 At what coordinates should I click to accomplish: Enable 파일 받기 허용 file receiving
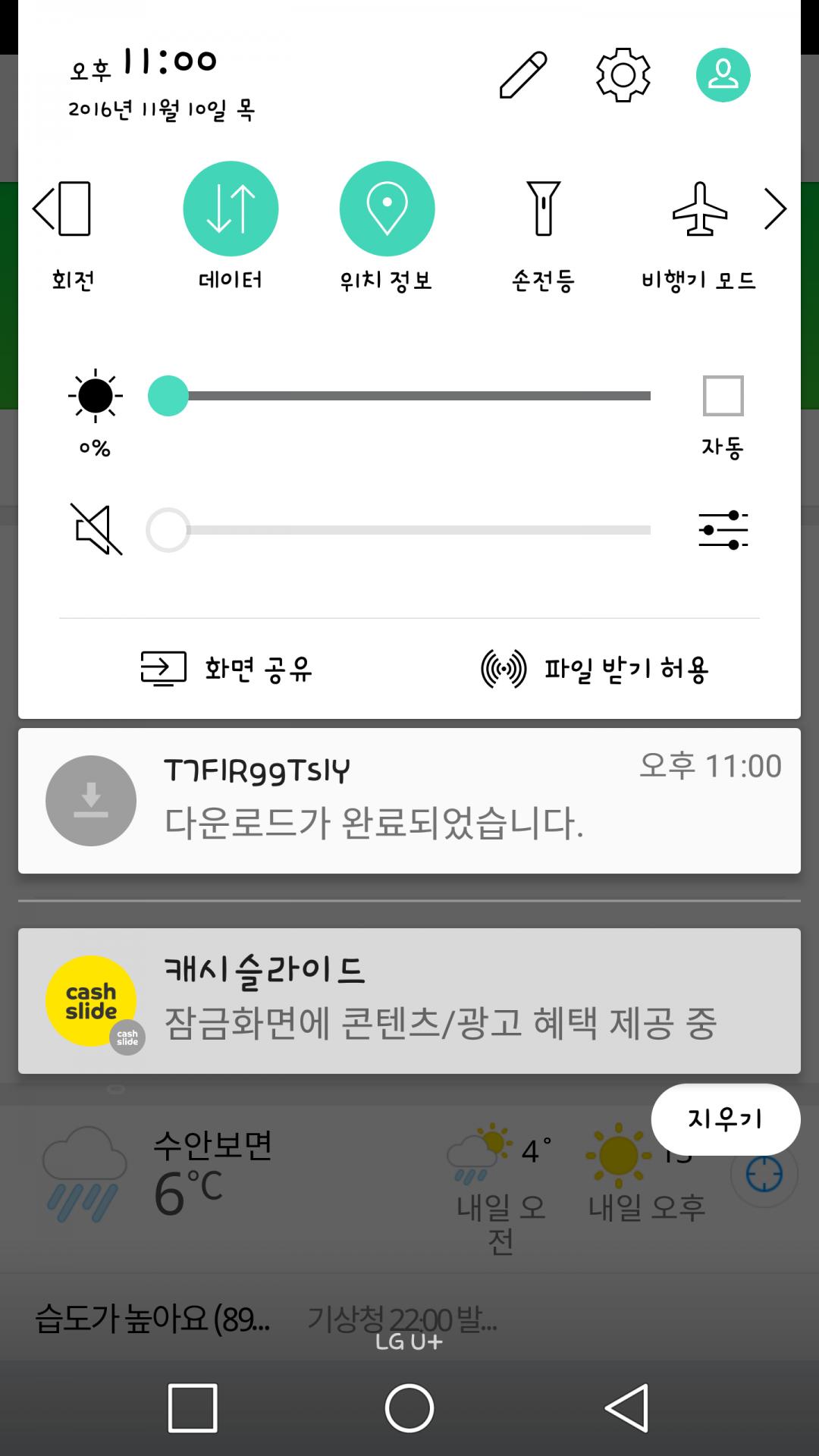[595, 669]
